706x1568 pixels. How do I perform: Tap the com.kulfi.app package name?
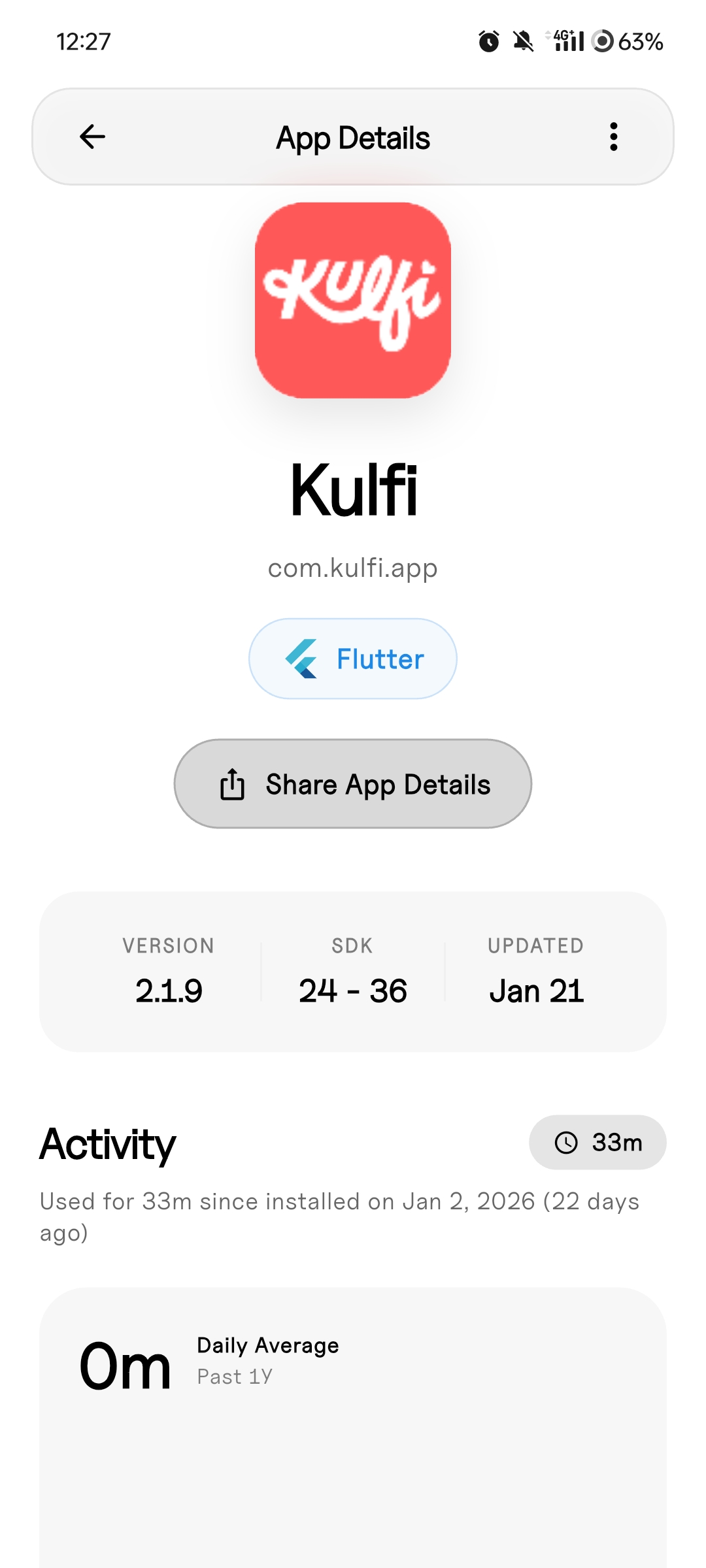coord(352,567)
